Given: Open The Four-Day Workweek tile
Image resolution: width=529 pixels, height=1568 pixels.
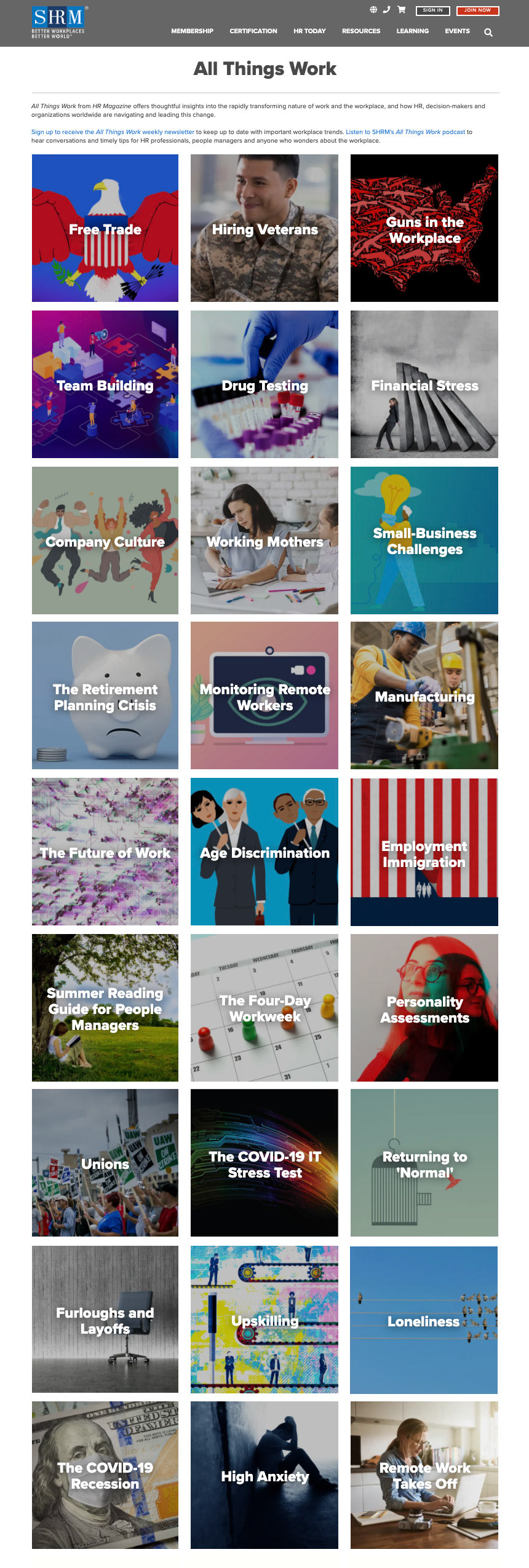Looking at the screenshot, I should [264, 1008].
